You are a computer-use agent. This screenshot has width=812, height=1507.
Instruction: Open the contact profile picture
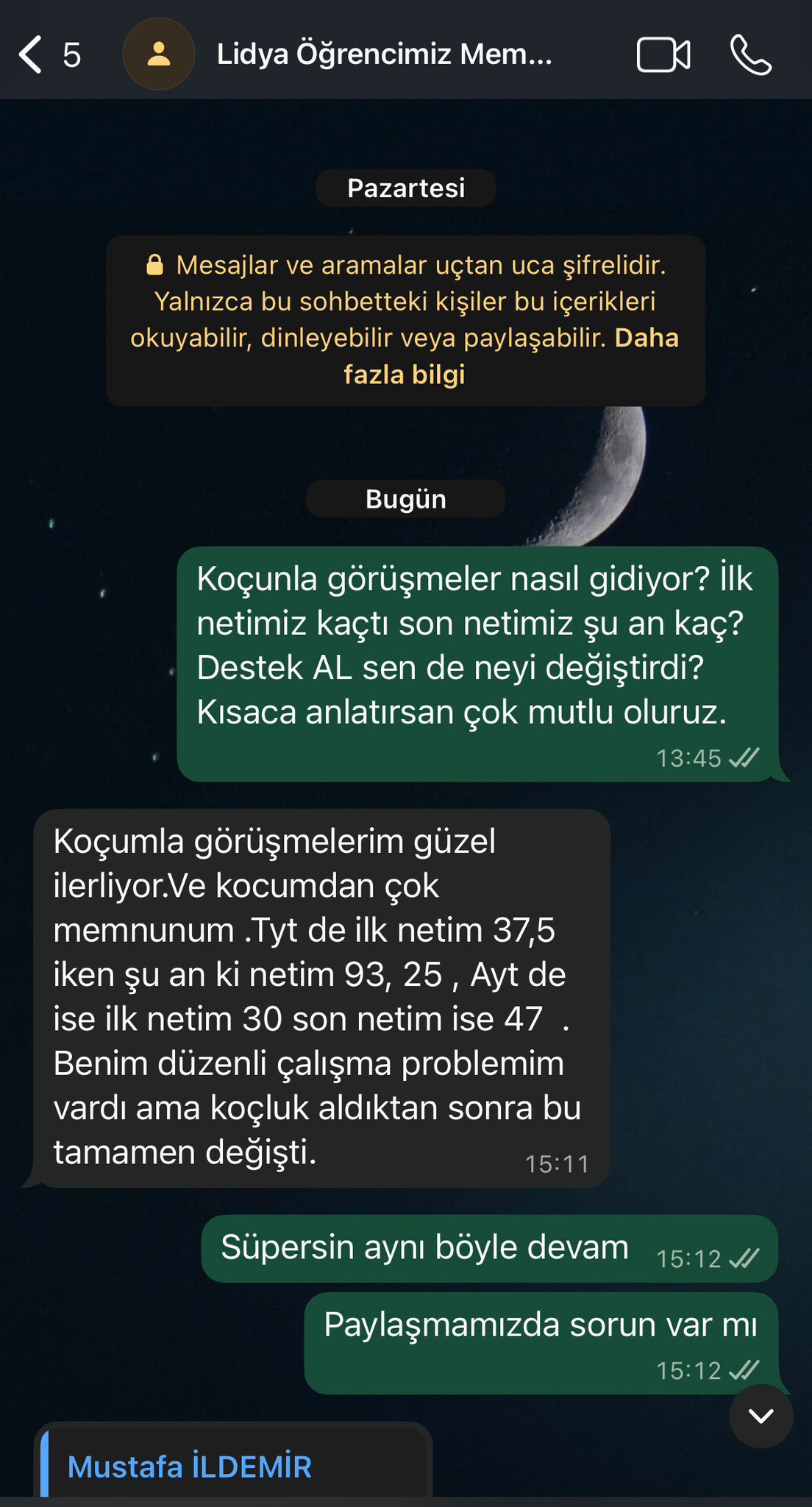(x=158, y=55)
